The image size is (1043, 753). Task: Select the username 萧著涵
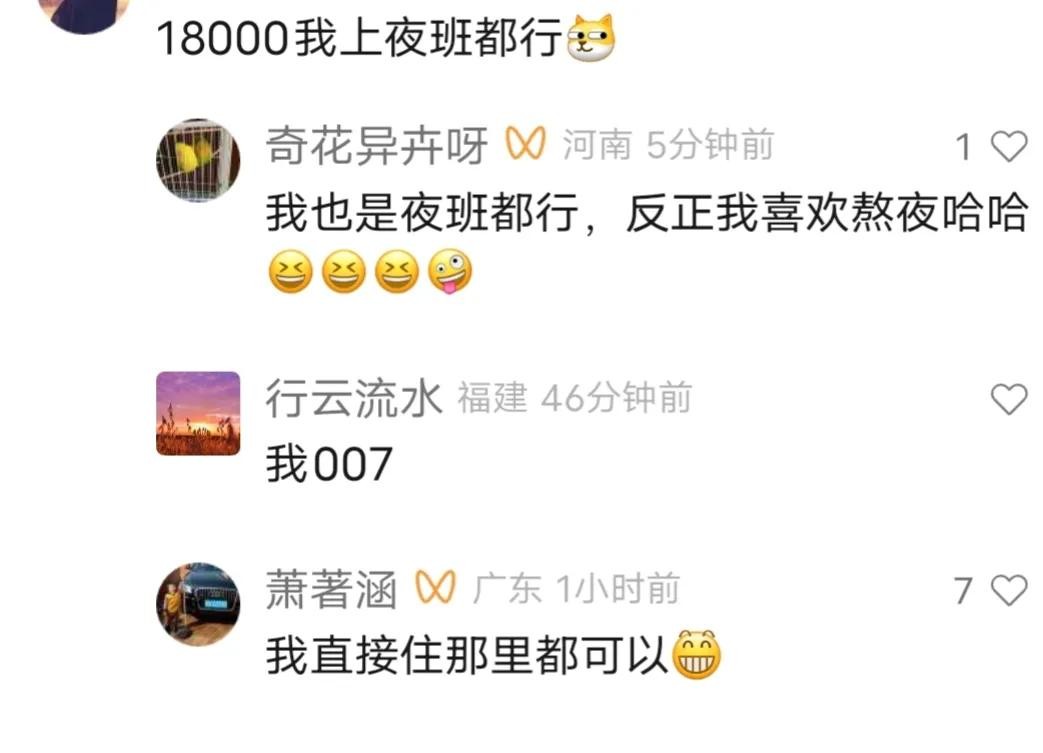[x=331, y=590]
